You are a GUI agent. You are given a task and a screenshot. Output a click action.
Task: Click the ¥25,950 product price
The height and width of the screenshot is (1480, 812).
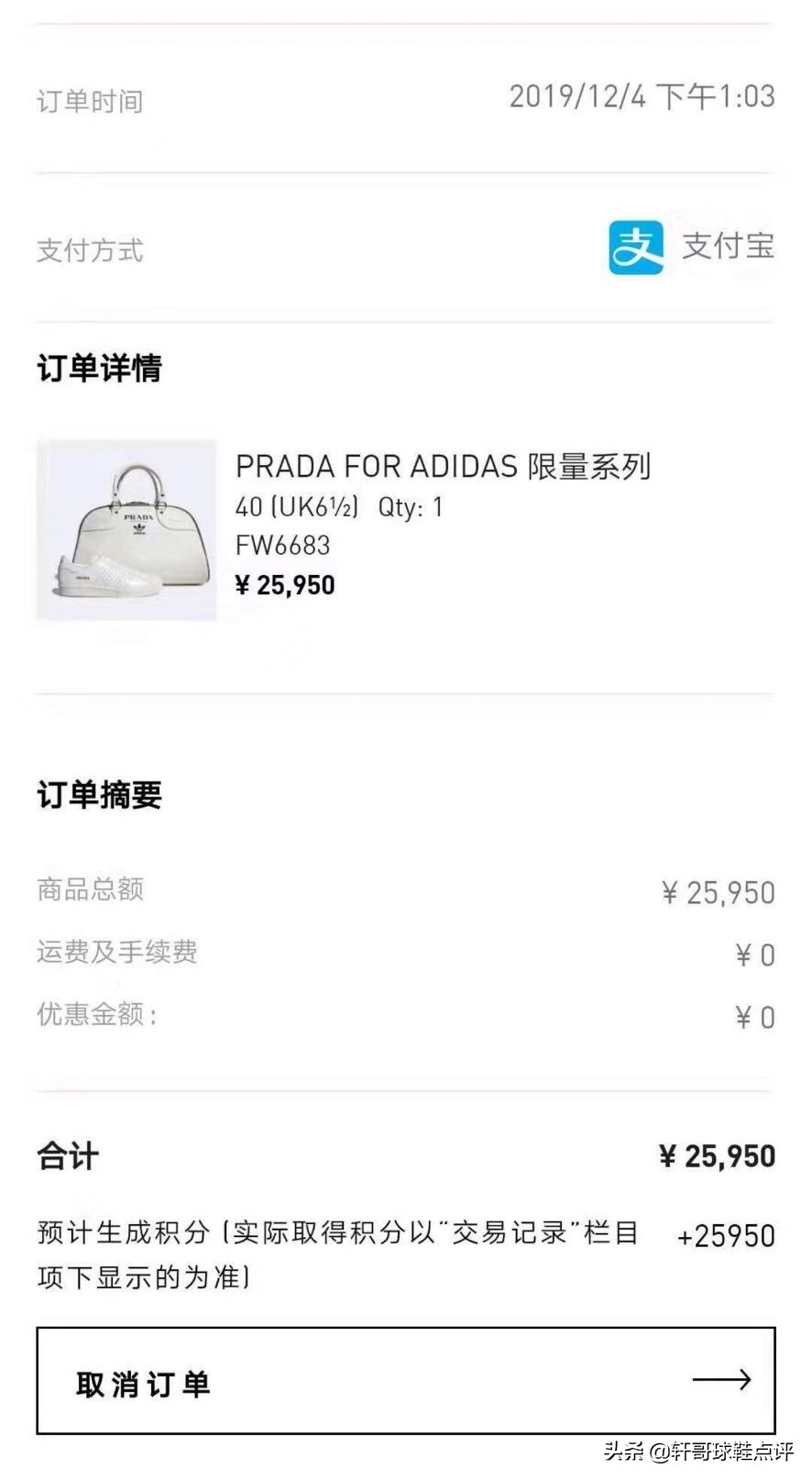284,585
